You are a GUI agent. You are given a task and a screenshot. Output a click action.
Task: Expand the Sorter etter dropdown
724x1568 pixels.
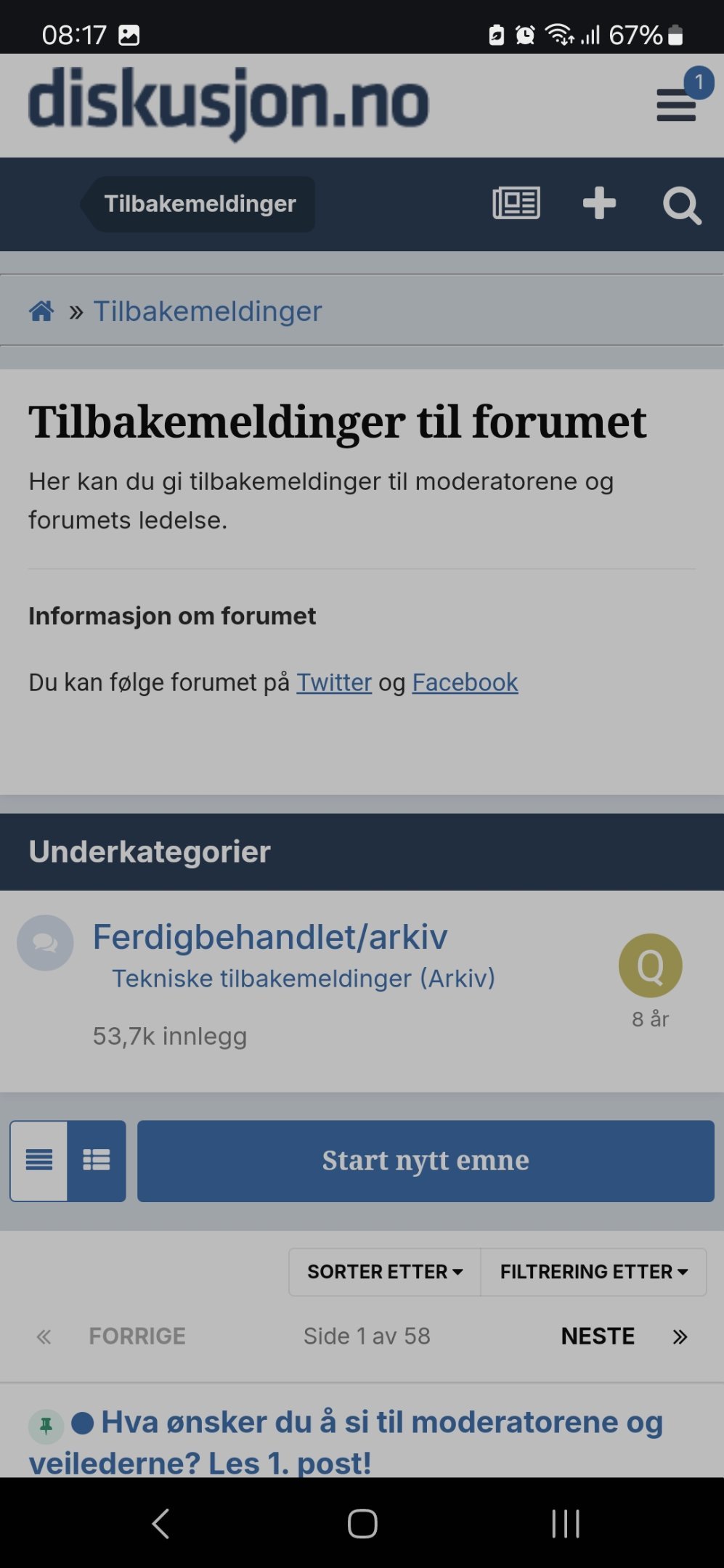pyautogui.click(x=385, y=1272)
